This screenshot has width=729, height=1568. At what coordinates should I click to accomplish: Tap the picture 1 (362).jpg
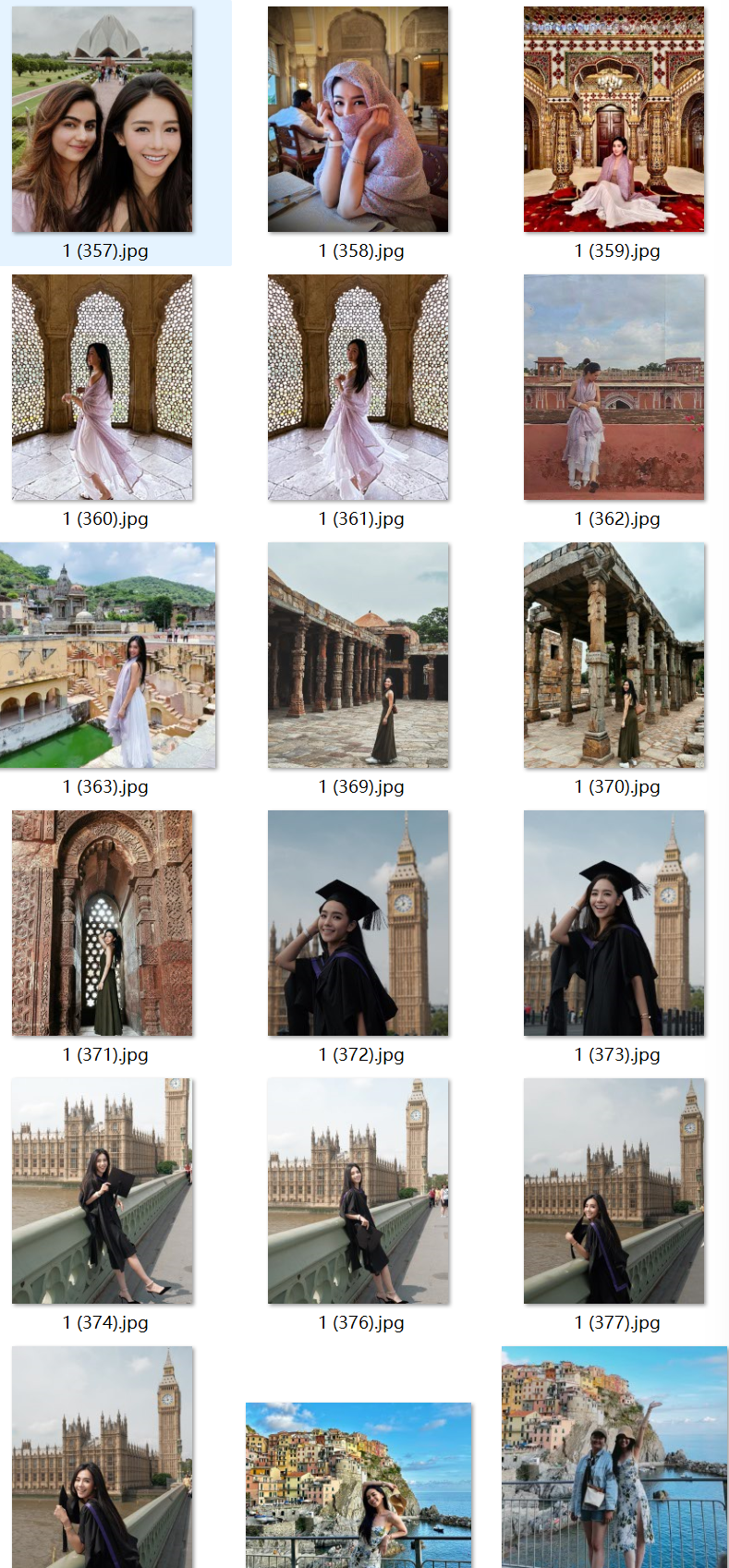coord(614,388)
